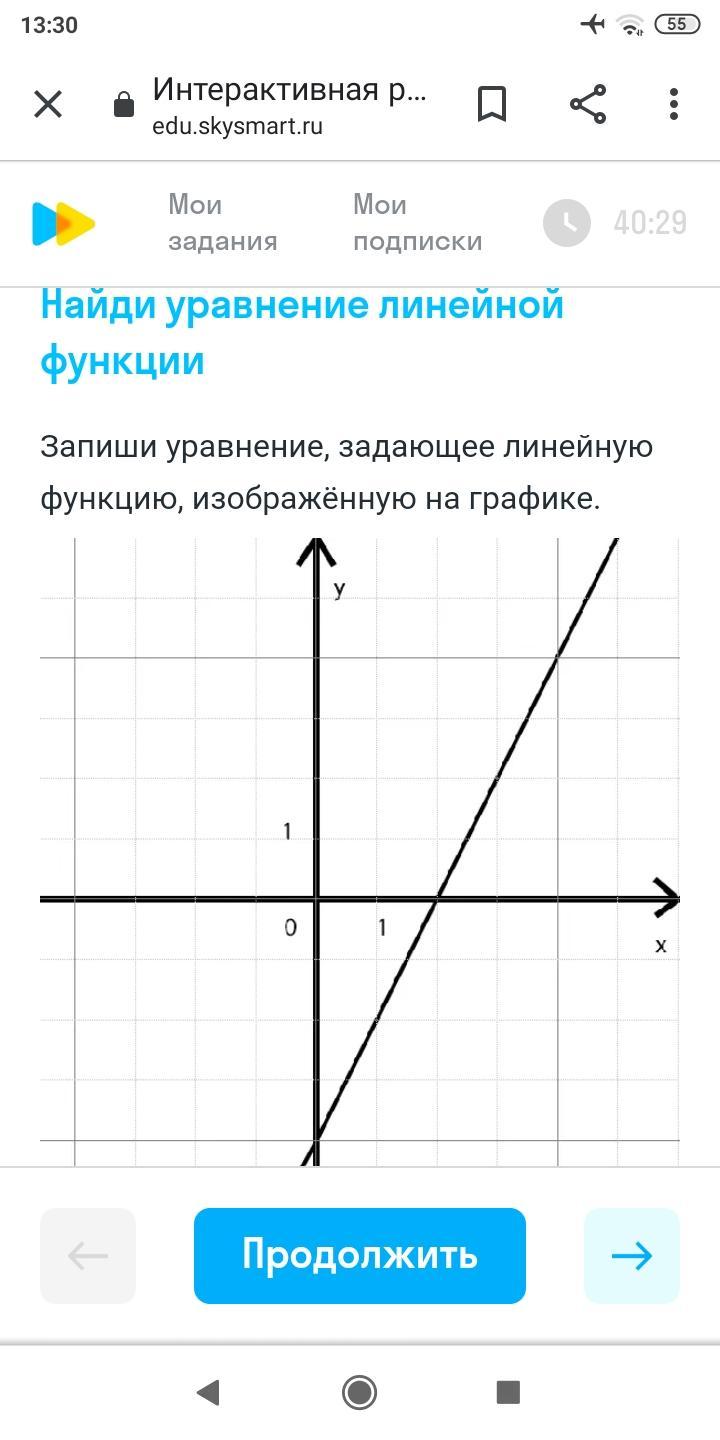Go to Мои задания

[x=222, y=223]
